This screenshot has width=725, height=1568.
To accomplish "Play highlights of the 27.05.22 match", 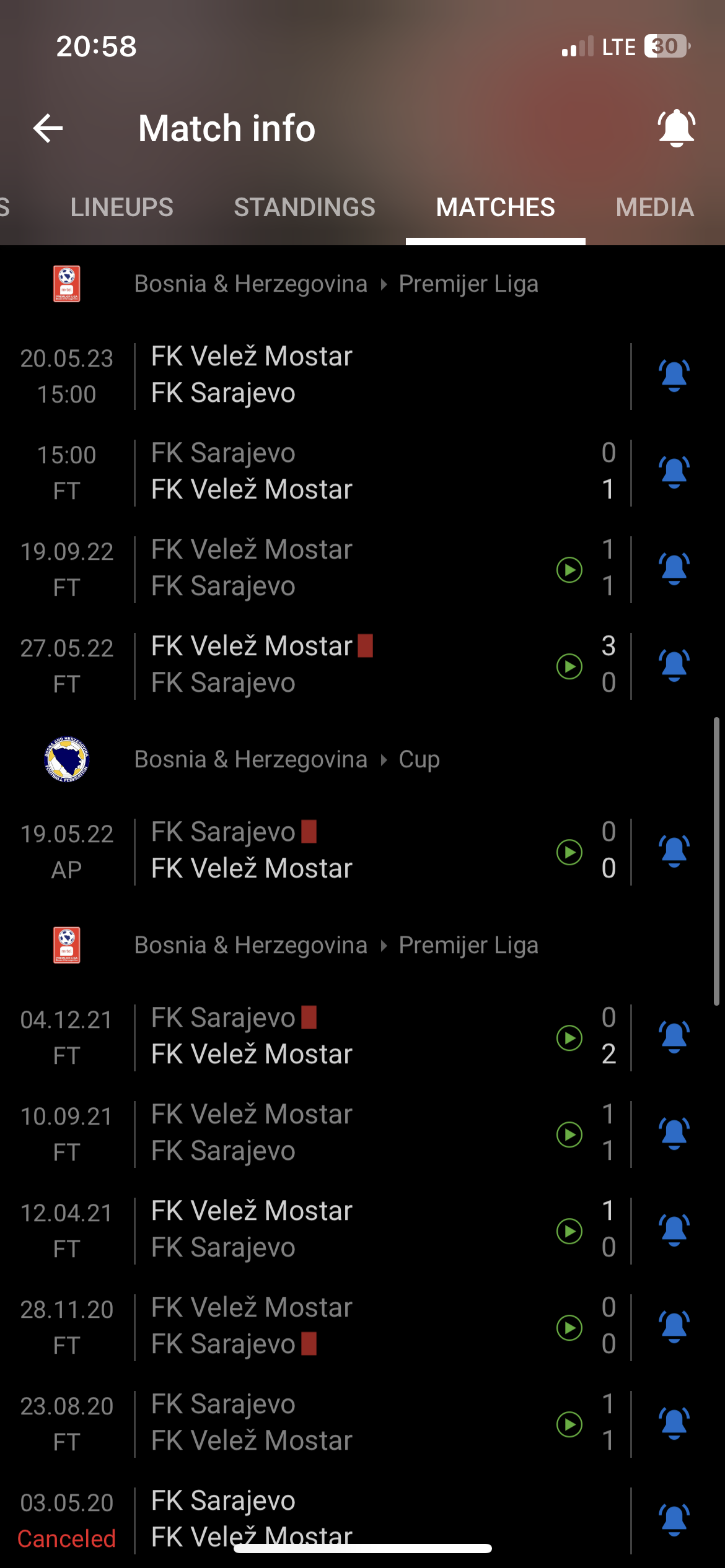I will pos(569,666).
